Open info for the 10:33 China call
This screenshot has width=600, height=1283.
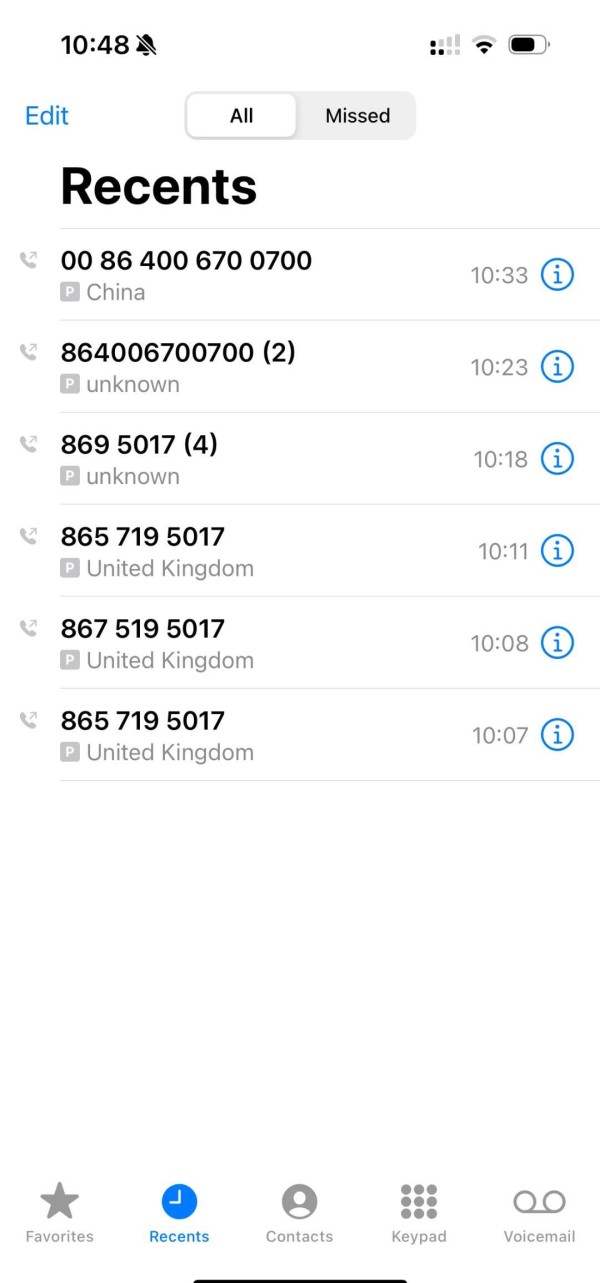click(x=557, y=274)
